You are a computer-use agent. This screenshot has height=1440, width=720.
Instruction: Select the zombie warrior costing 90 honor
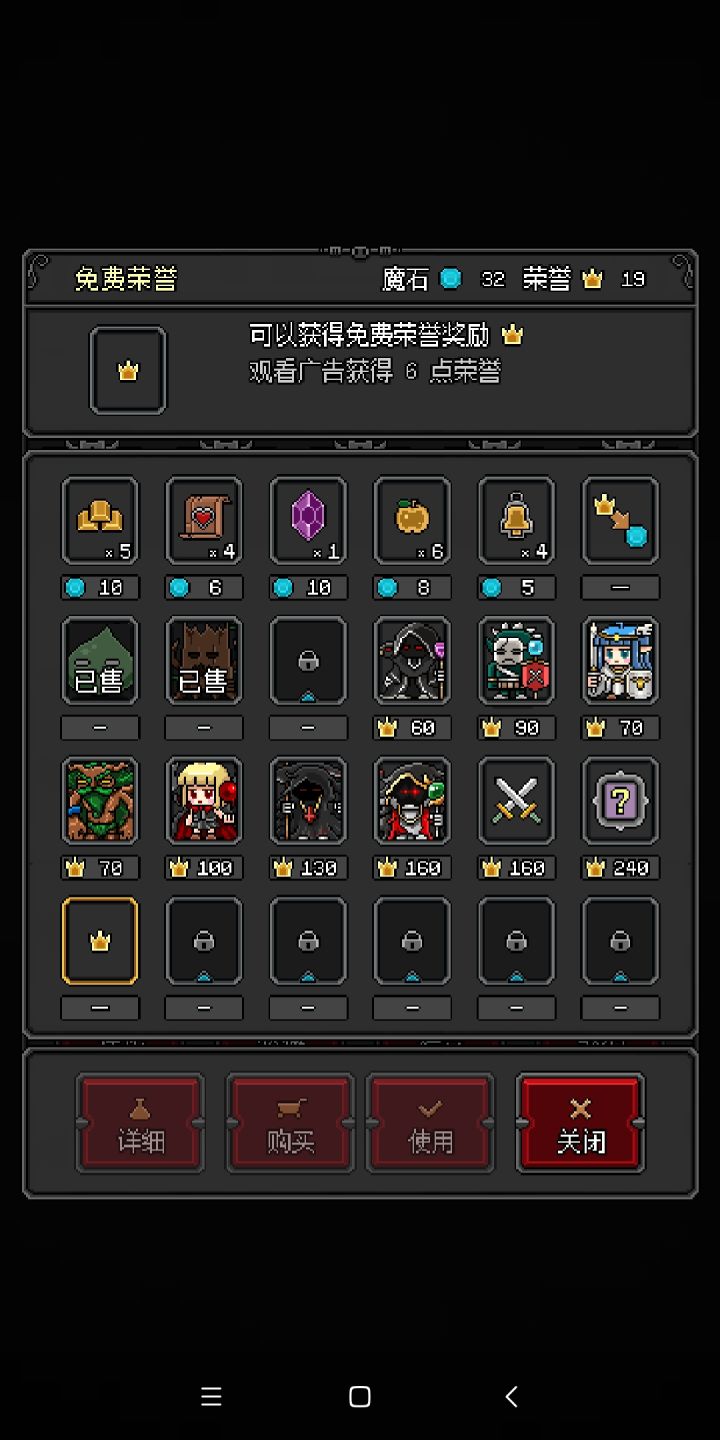516,661
